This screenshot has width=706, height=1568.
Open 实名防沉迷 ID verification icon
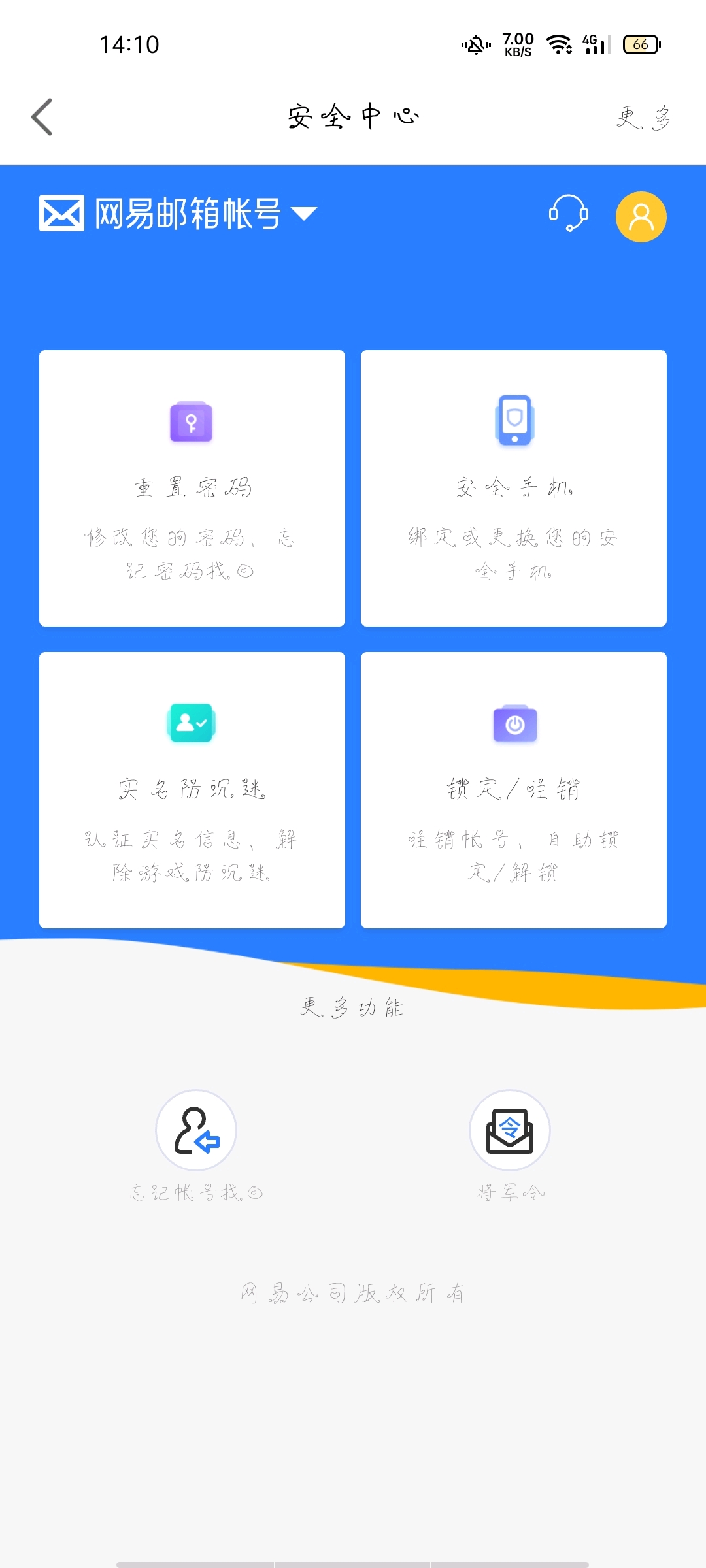click(192, 722)
